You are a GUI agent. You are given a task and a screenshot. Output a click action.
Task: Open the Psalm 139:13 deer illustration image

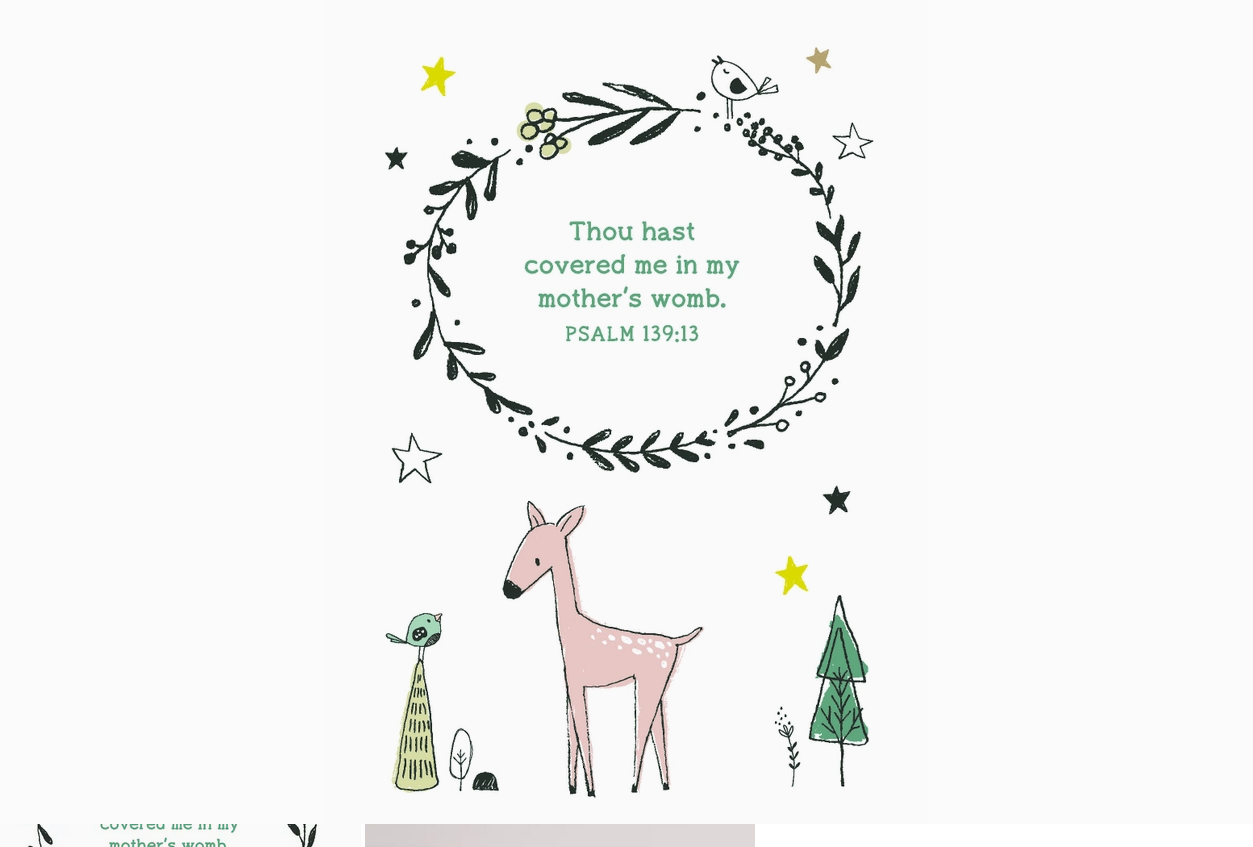point(630,410)
